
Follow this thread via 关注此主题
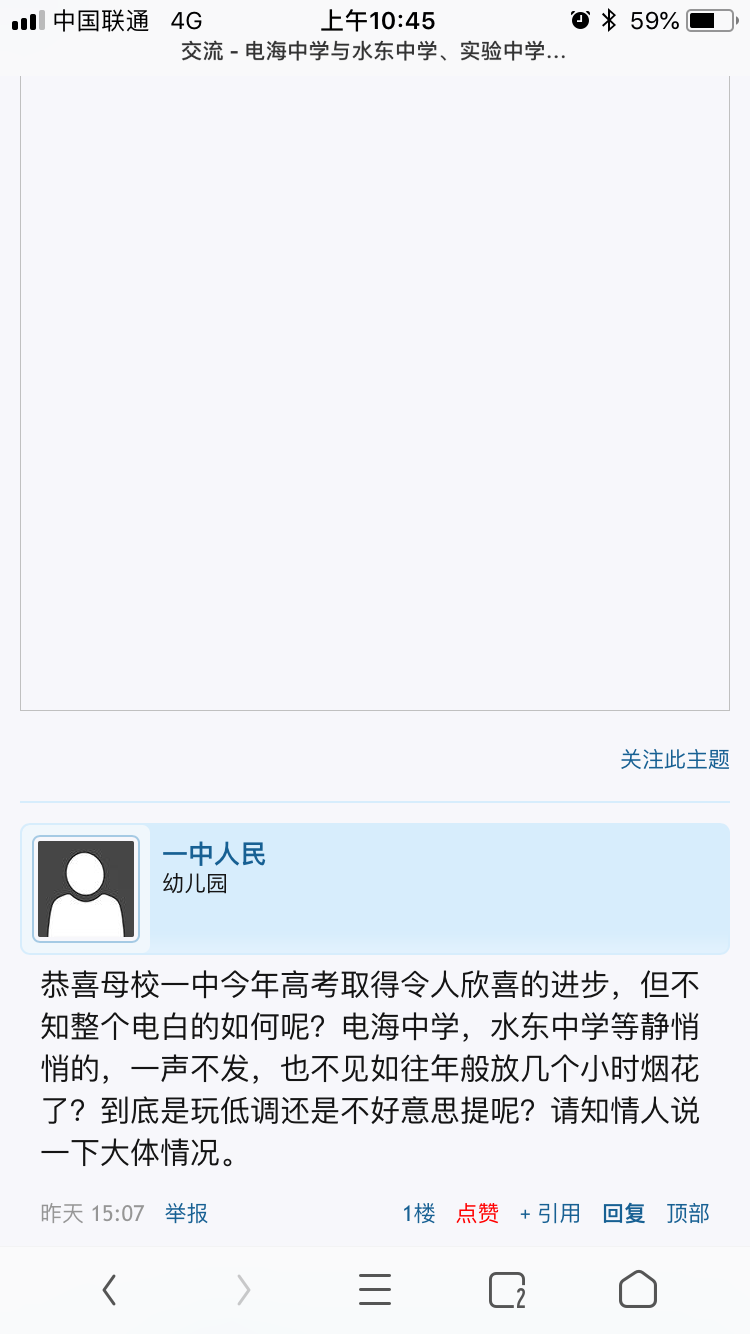[x=675, y=760]
